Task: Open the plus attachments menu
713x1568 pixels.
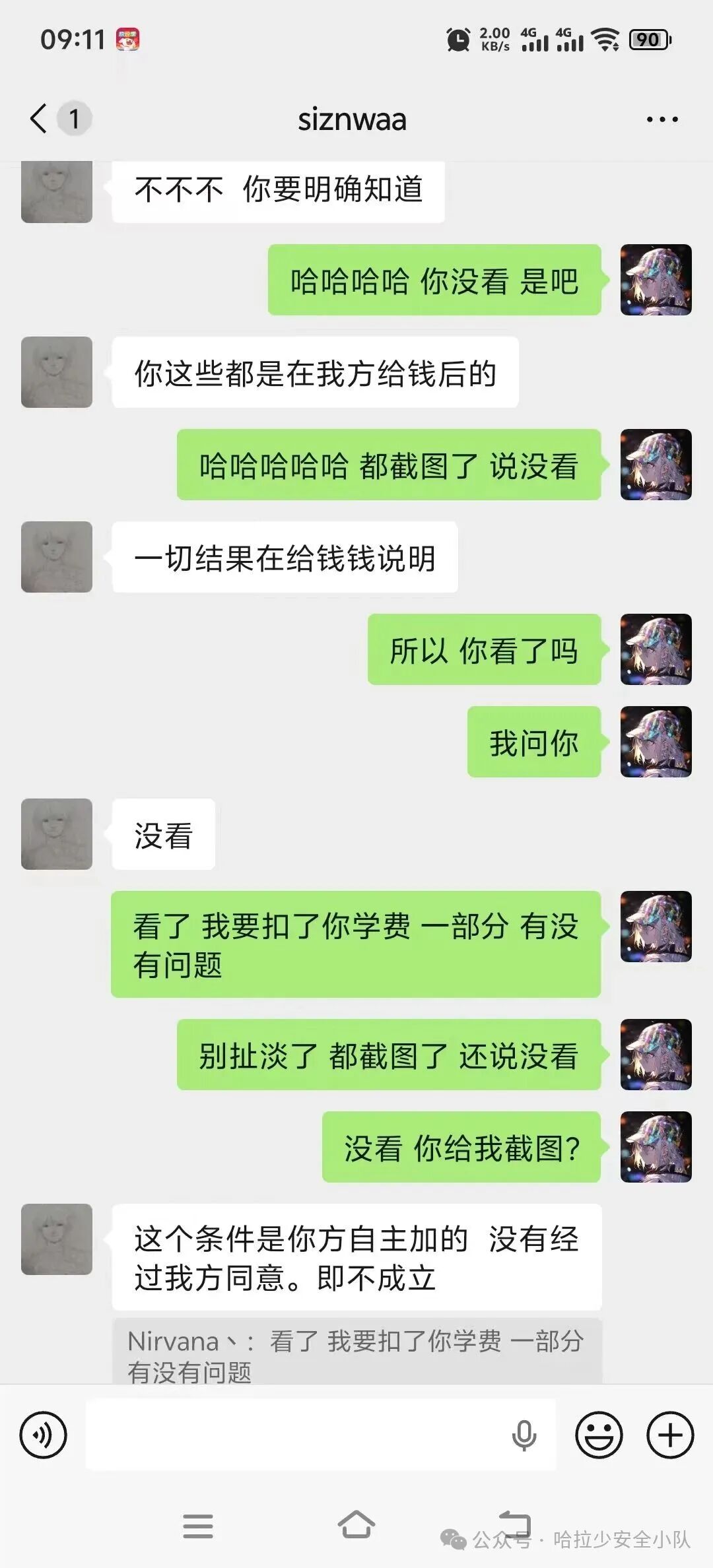Action: coord(670,1435)
